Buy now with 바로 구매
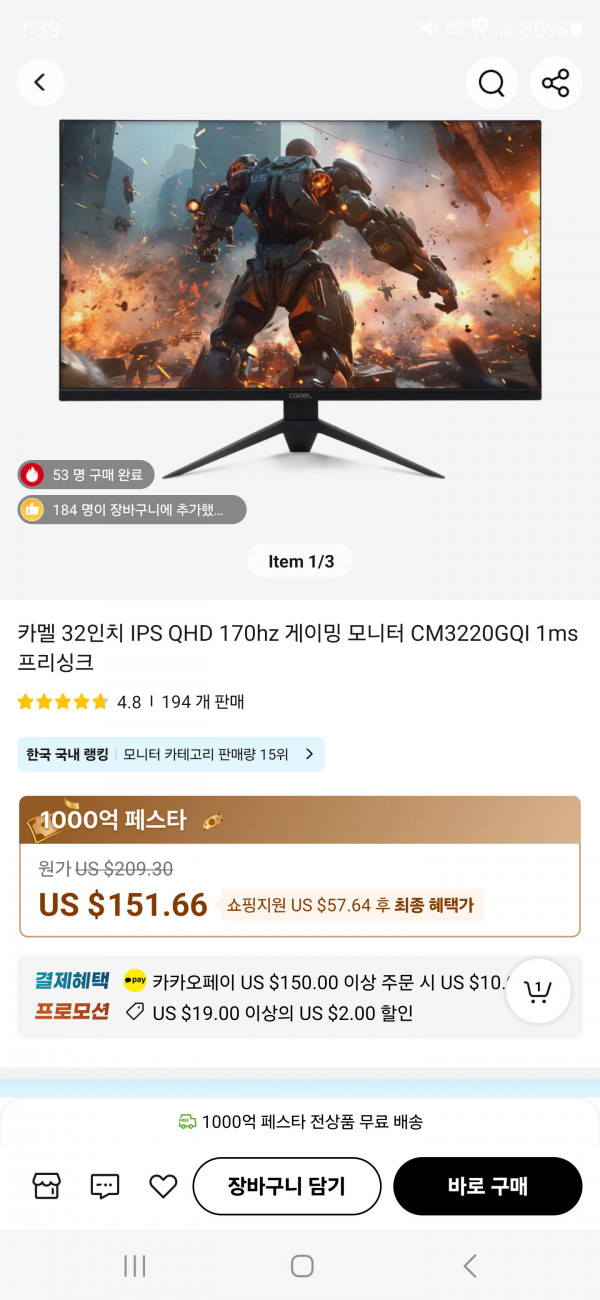This screenshot has width=600, height=1300. point(487,1186)
